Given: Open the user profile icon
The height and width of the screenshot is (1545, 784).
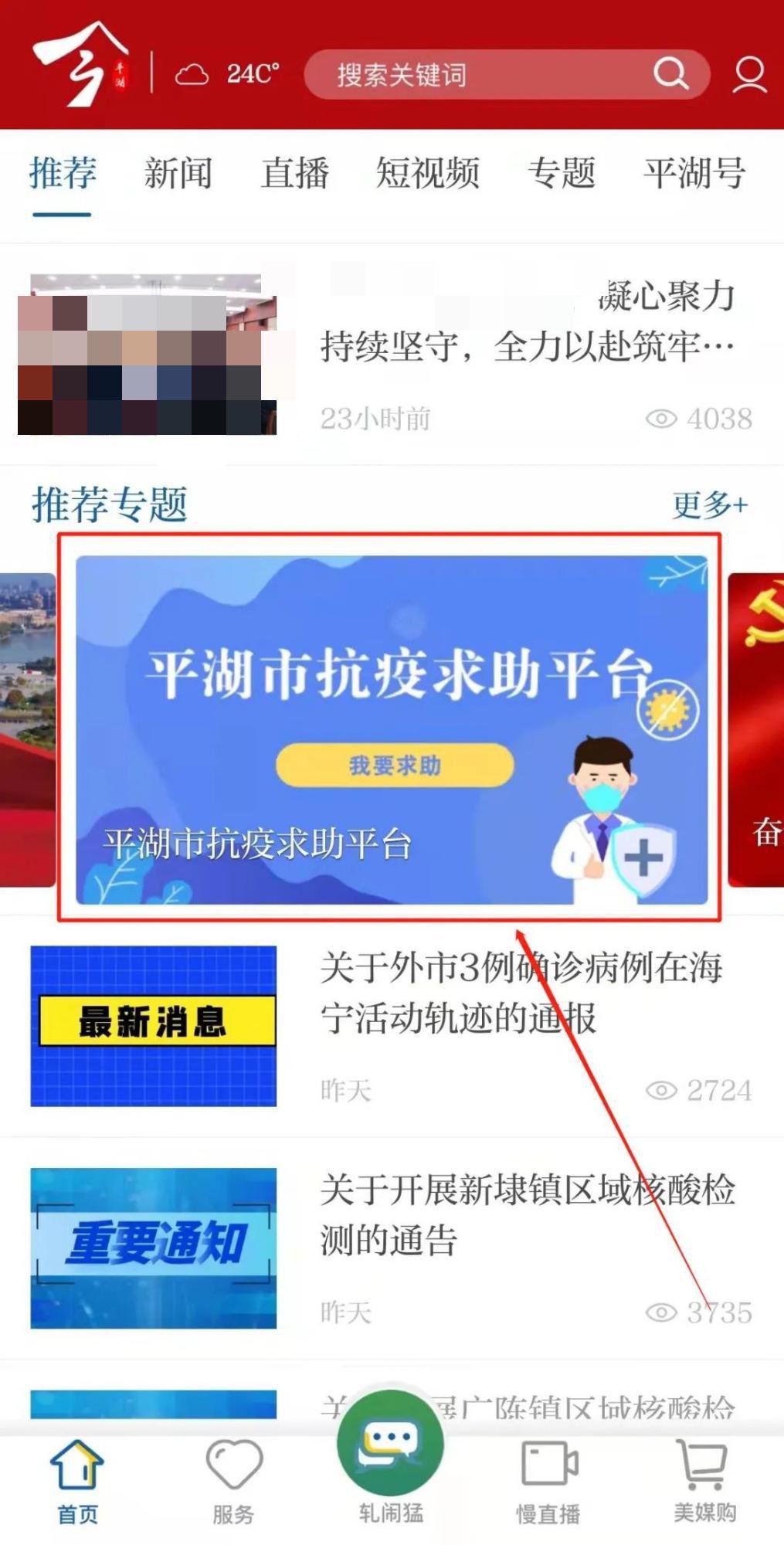Looking at the screenshot, I should coord(748,75).
